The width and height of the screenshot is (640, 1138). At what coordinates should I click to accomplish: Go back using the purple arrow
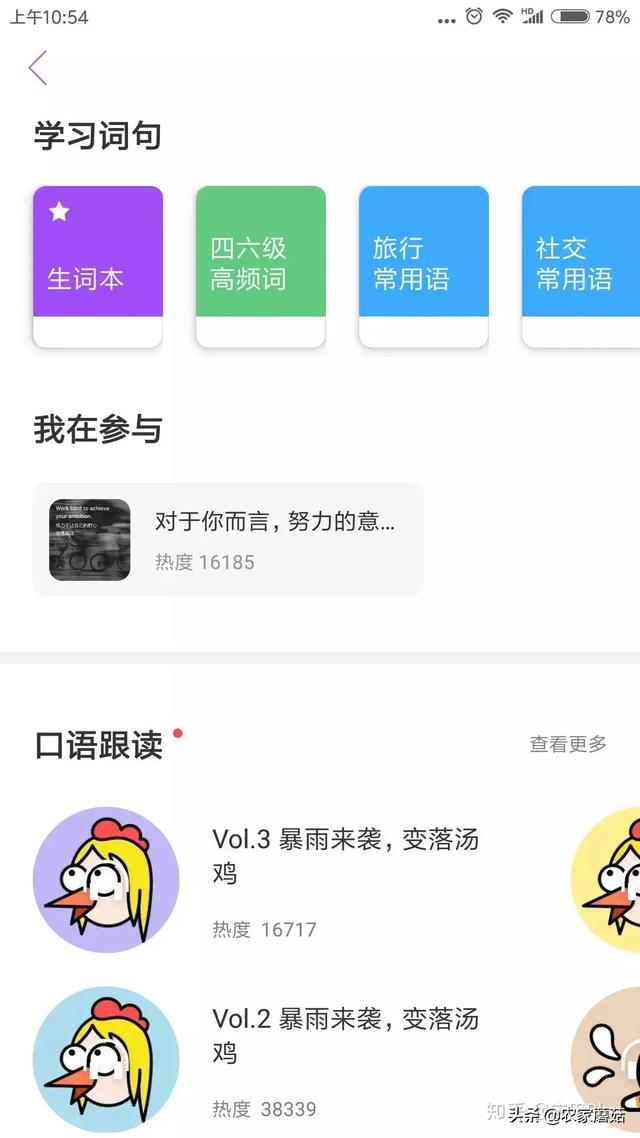38,68
